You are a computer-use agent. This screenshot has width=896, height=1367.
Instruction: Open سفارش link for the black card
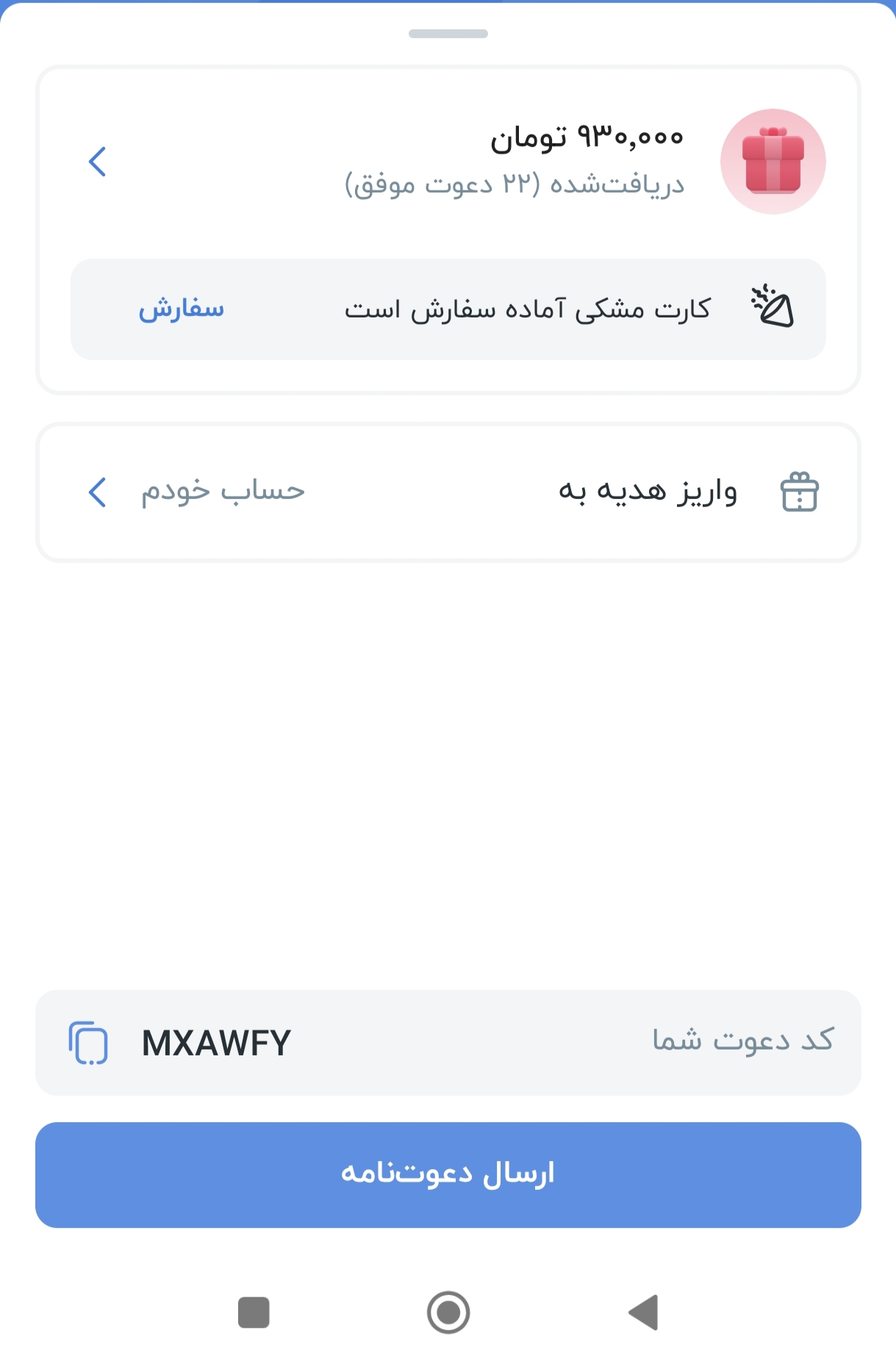click(182, 309)
